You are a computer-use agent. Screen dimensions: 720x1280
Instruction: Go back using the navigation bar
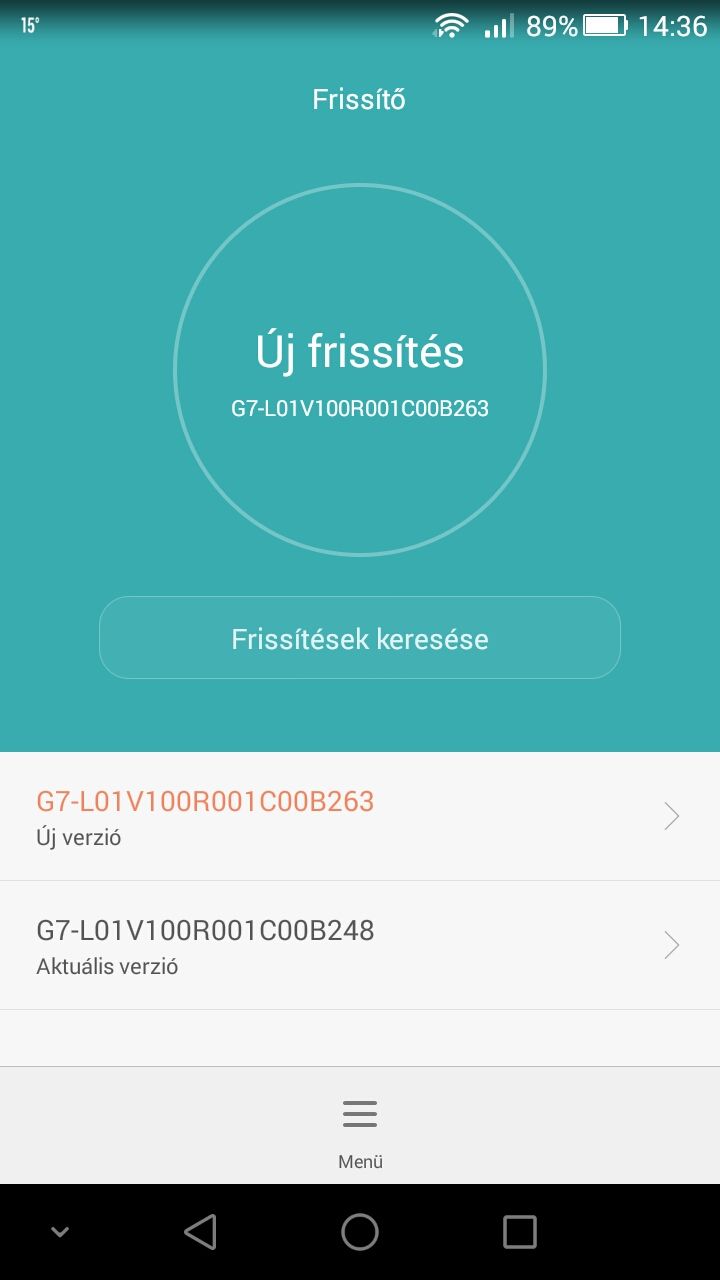[x=200, y=1232]
